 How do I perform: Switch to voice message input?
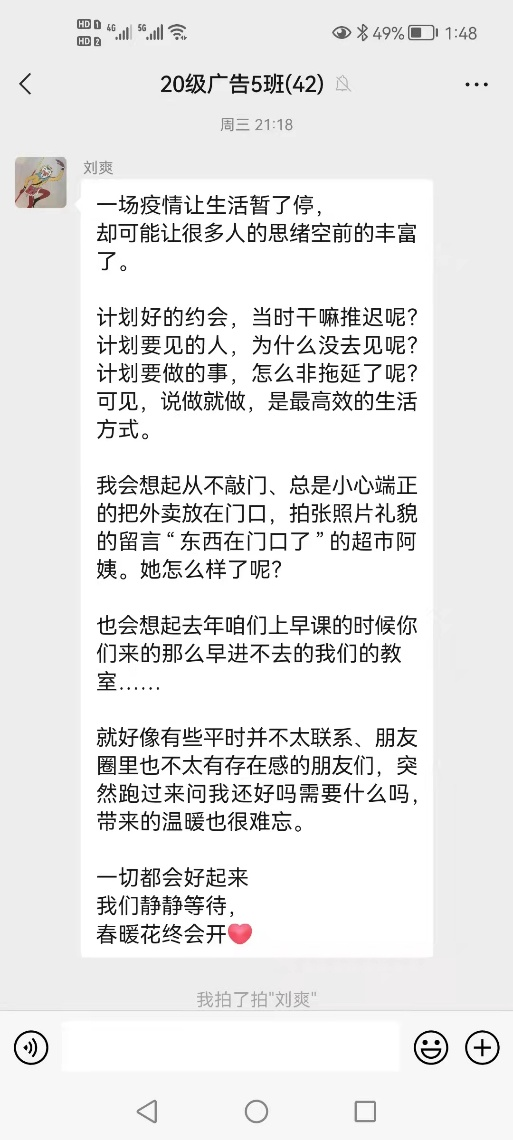tap(31, 1048)
